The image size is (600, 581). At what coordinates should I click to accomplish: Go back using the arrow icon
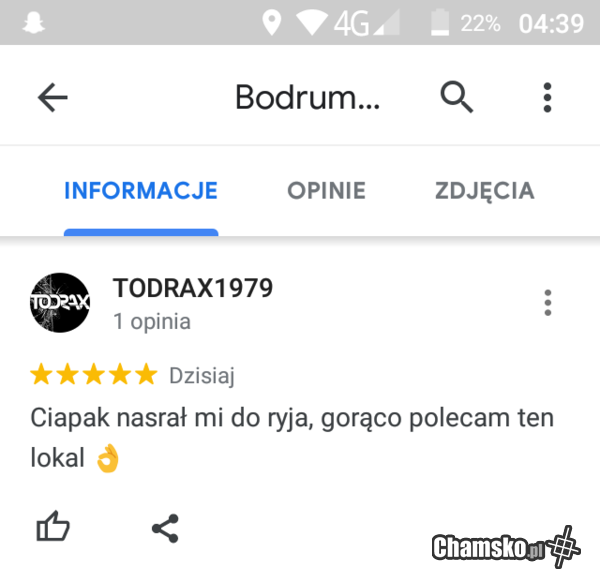(x=52, y=97)
